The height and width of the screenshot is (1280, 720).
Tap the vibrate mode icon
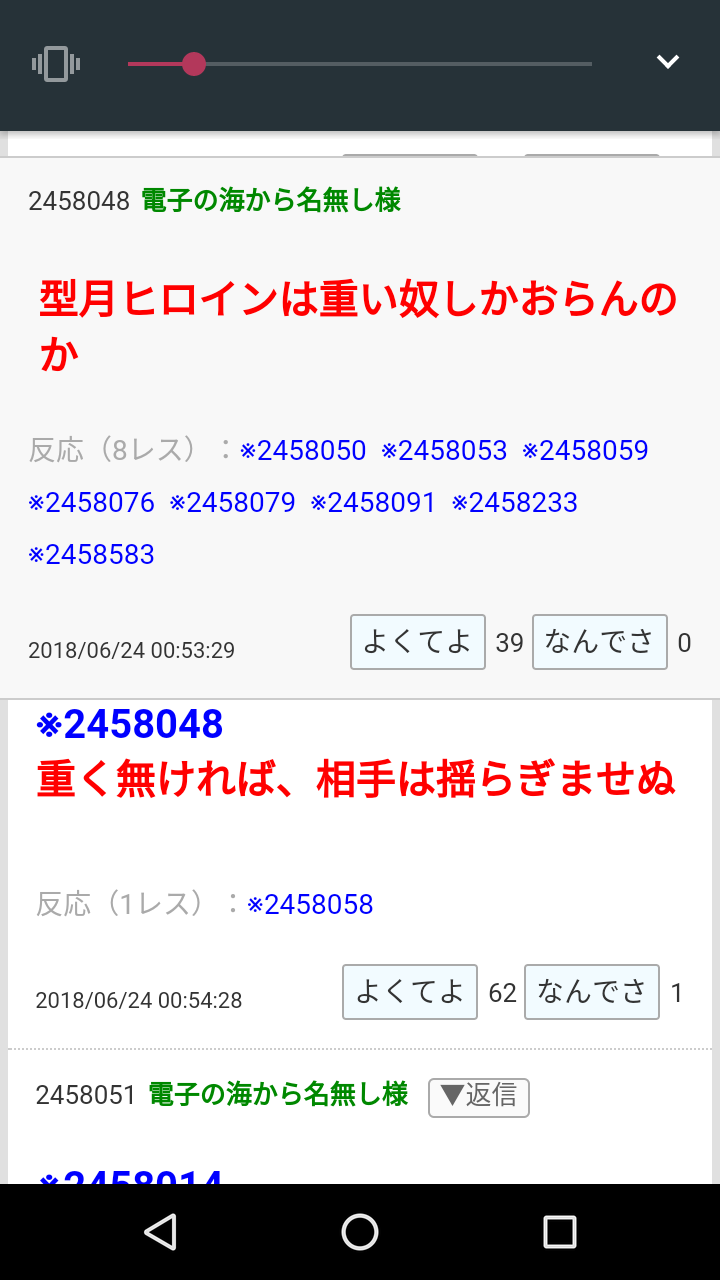pyautogui.click(x=56, y=65)
